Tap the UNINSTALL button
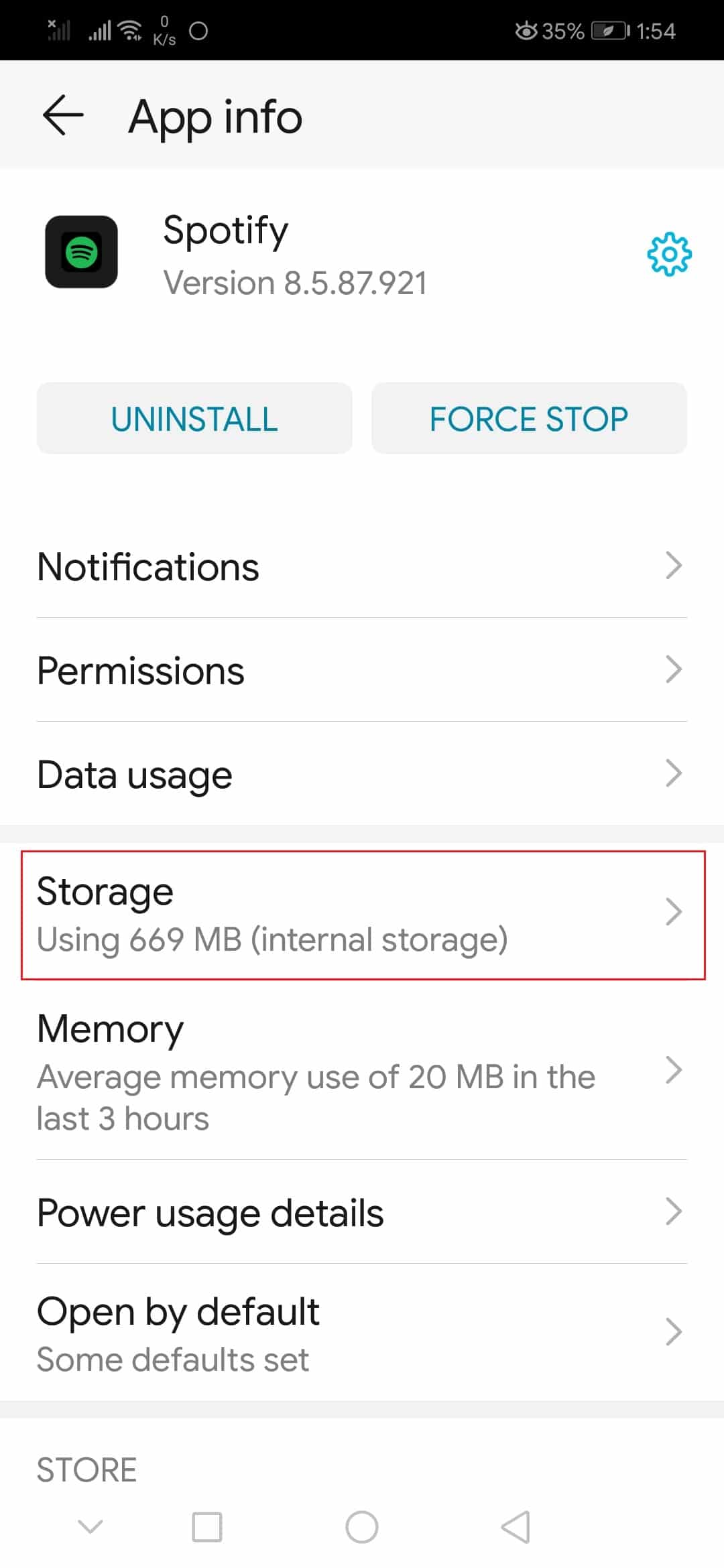Image resolution: width=724 pixels, height=1568 pixels. [194, 418]
